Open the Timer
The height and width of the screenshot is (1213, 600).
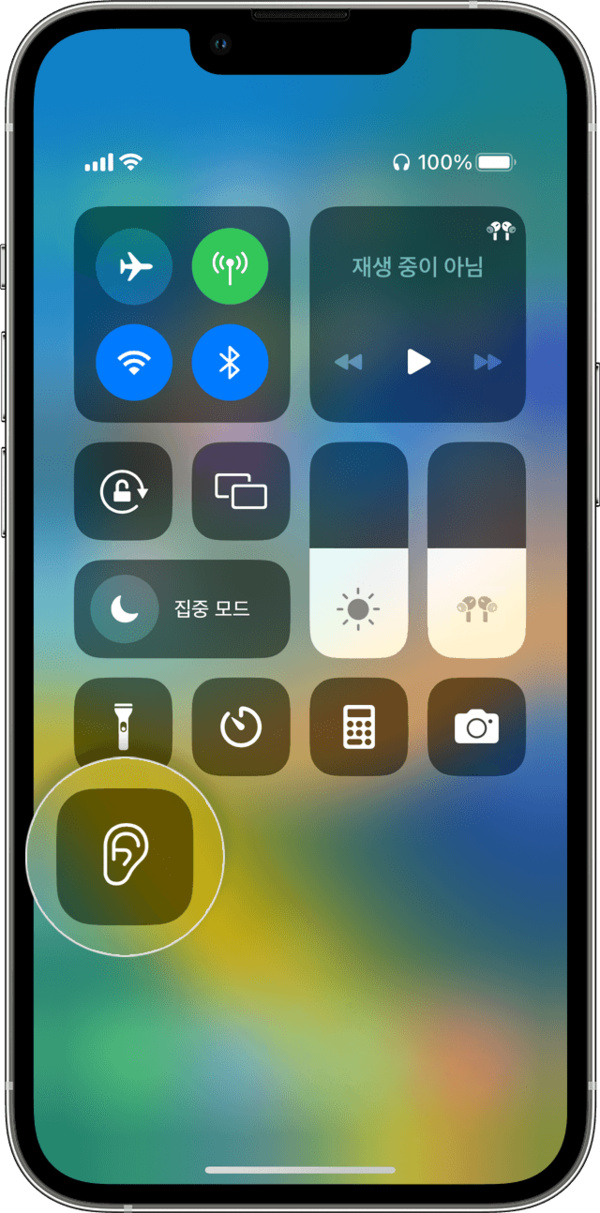coord(241,727)
